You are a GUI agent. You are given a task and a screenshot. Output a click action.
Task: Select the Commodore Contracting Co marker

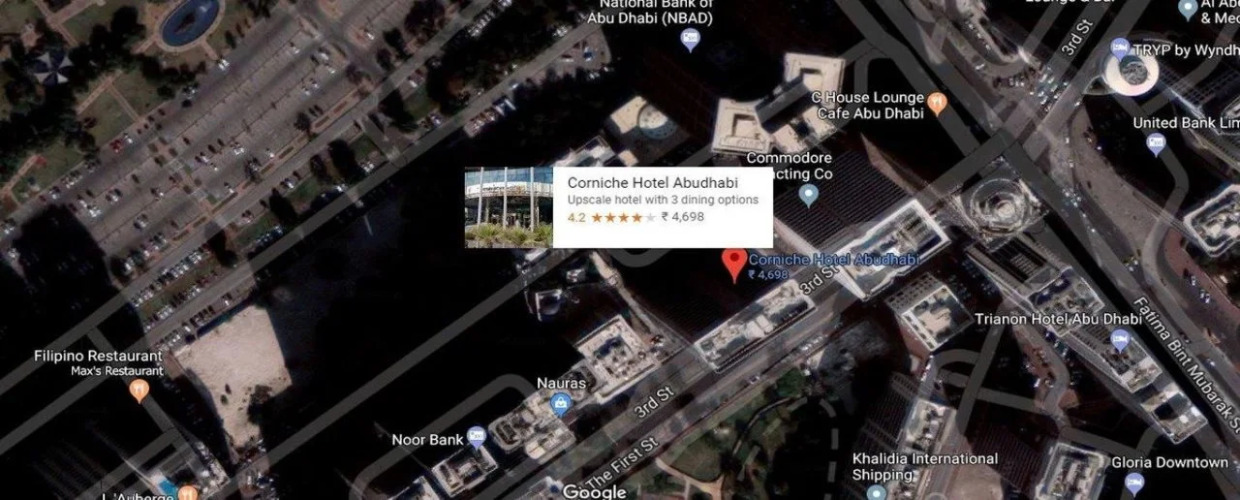point(808,195)
